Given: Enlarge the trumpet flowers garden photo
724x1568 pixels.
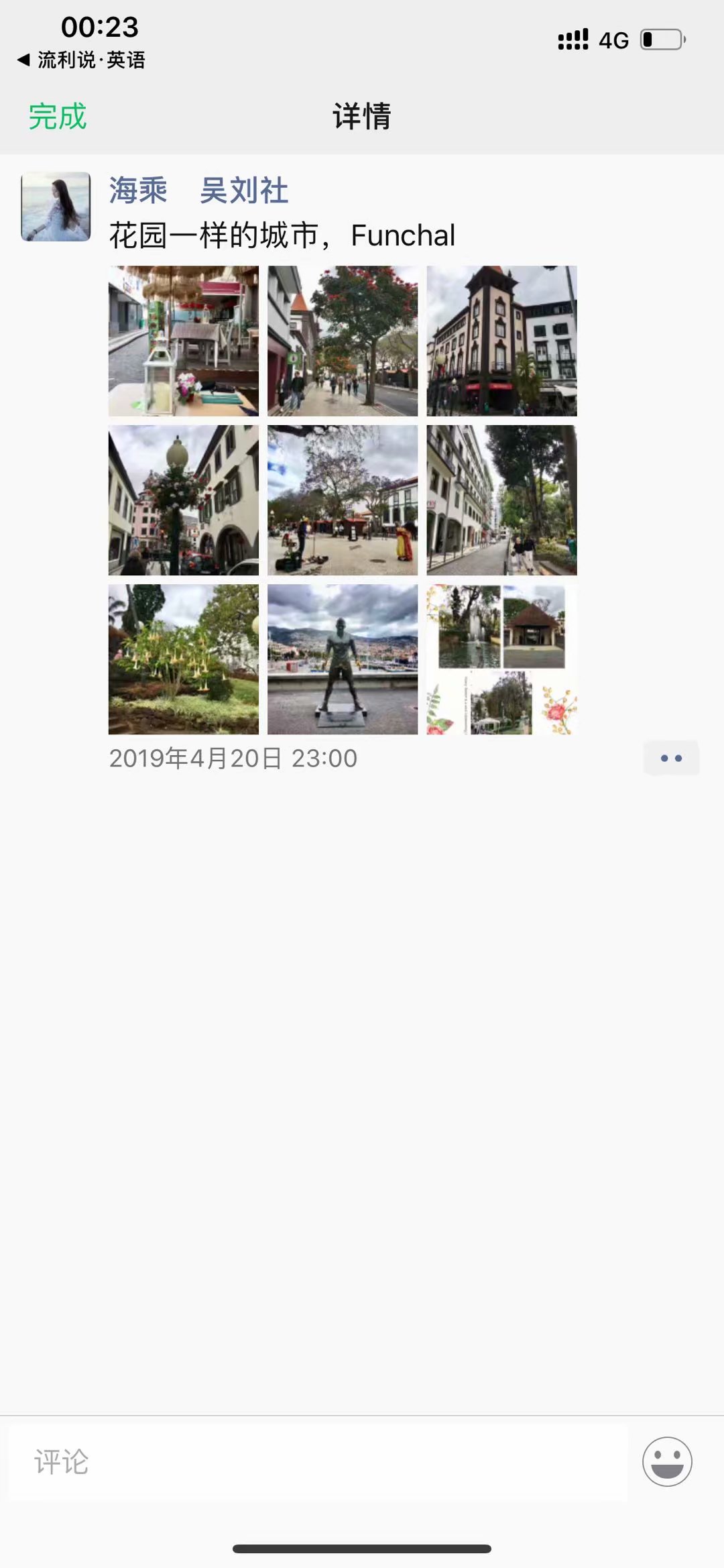Looking at the screenshot, I should [184, 659].
